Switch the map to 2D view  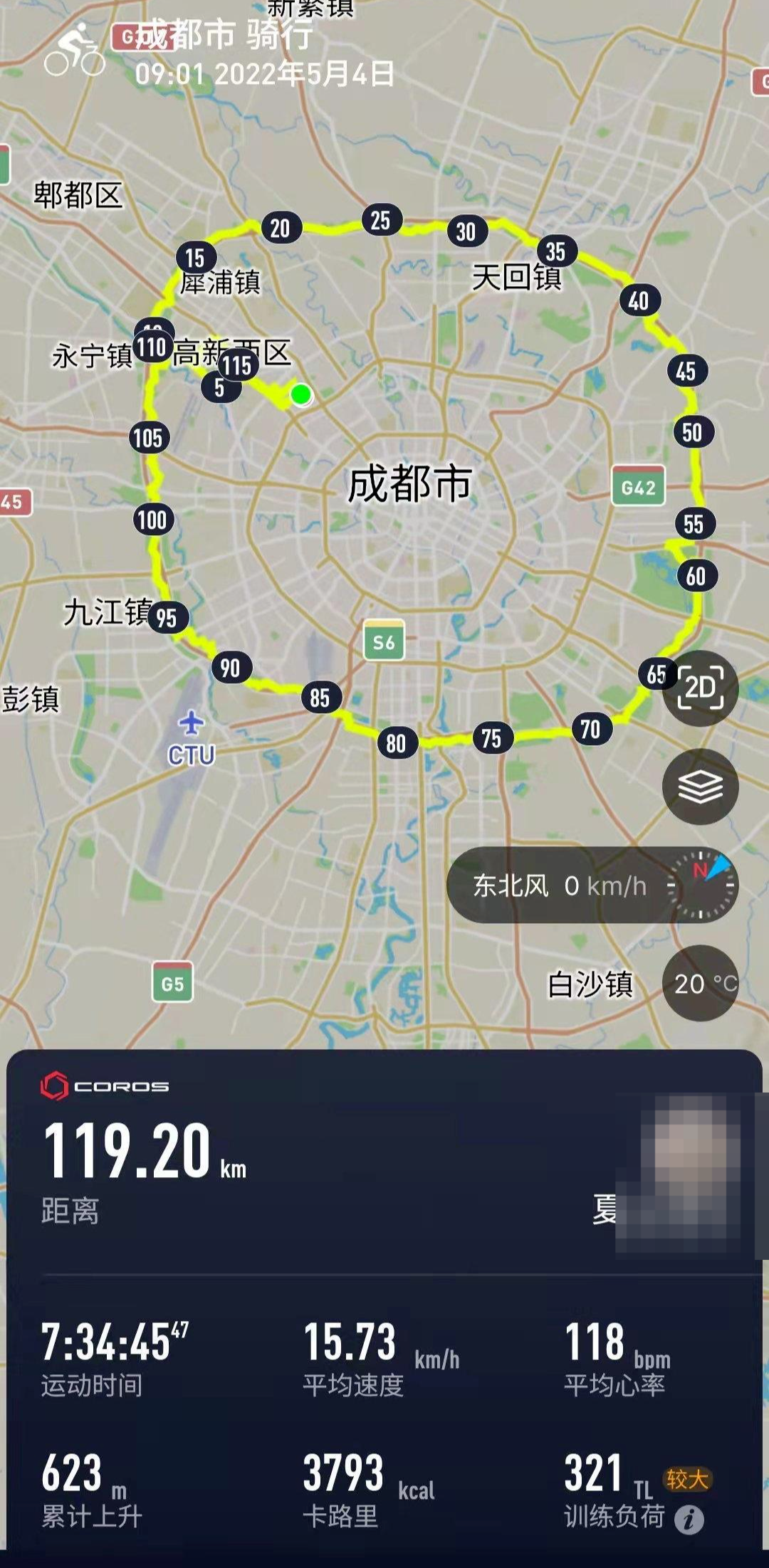(x=700, y=688)
